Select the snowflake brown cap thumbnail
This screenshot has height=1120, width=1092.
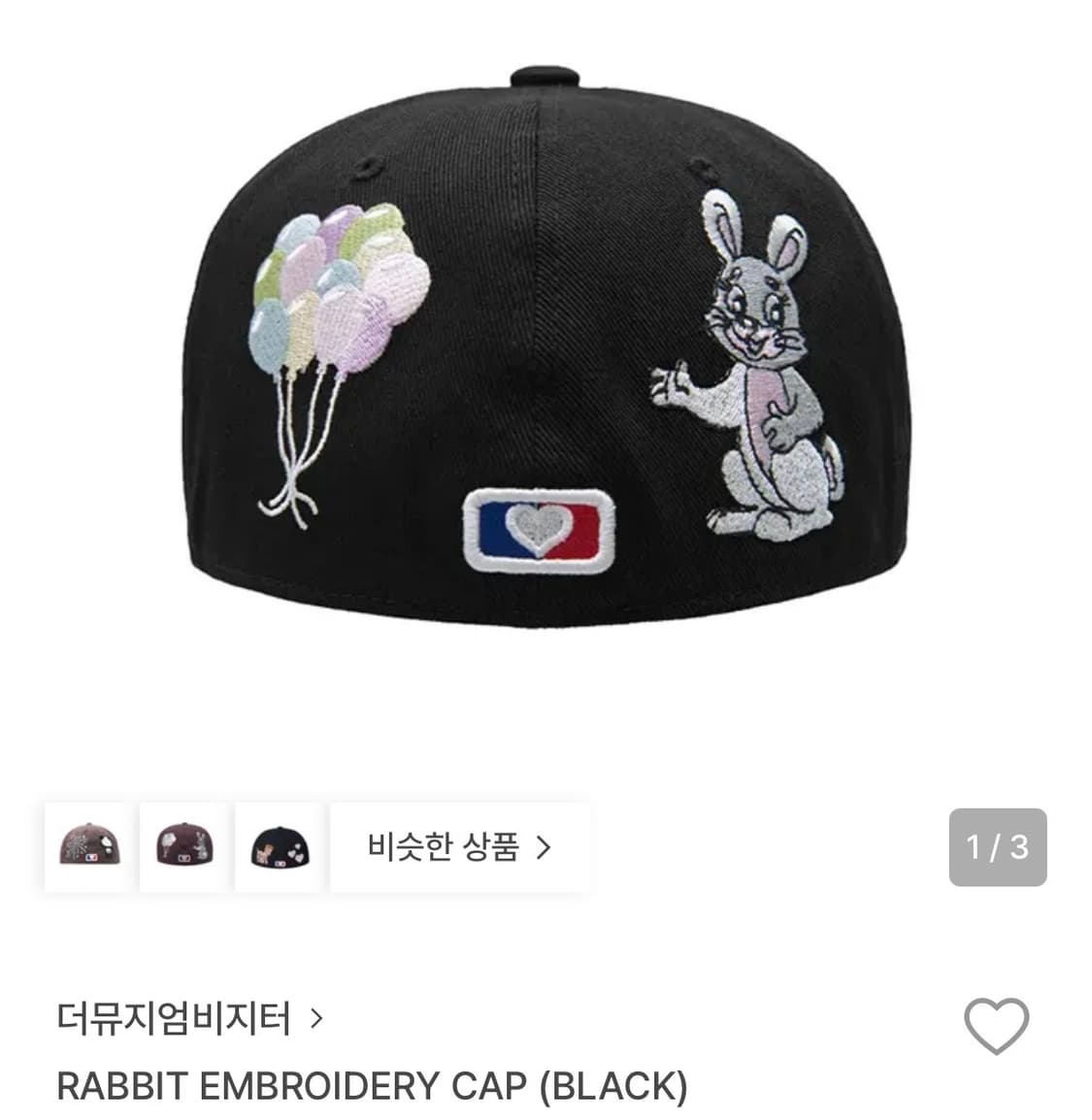point(87,847)
